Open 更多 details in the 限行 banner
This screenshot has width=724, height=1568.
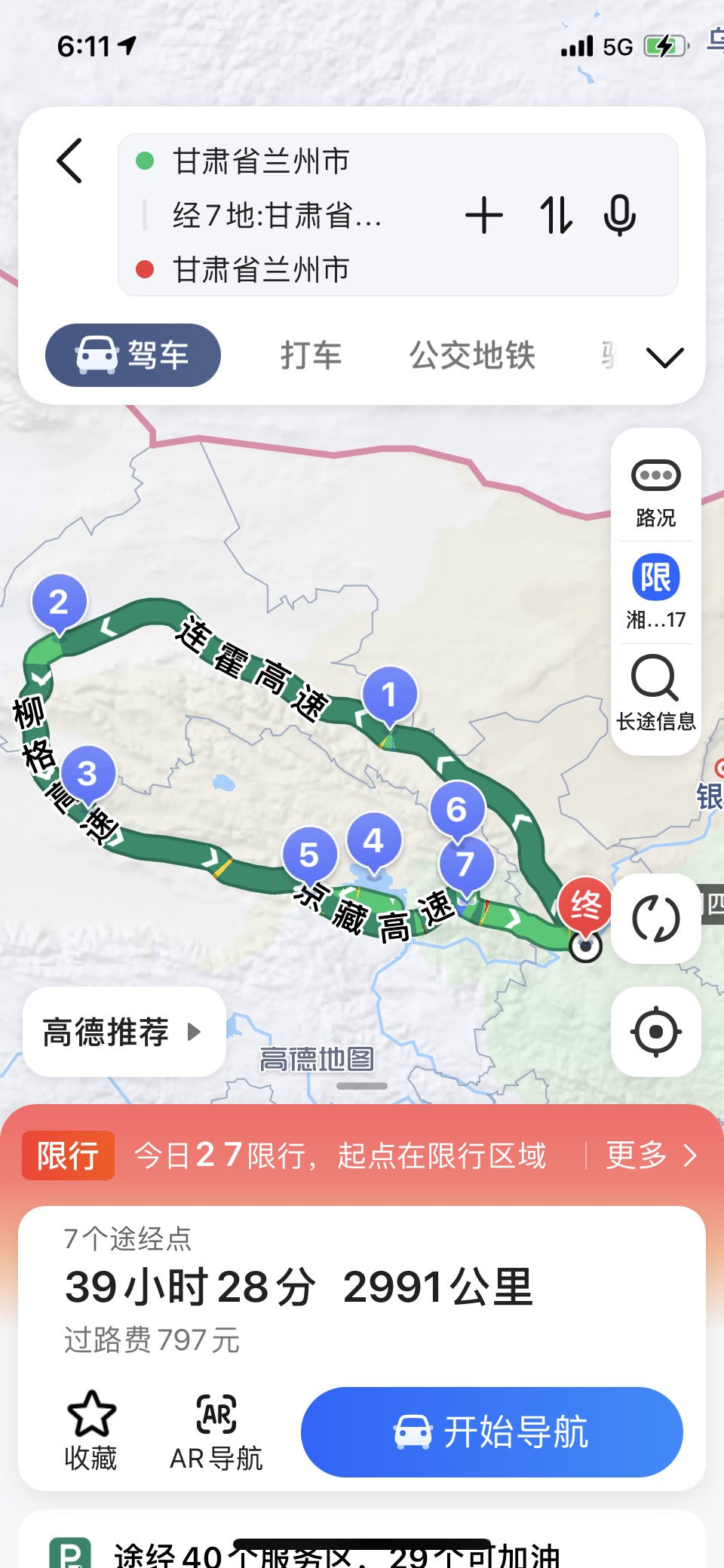(650, 1155)
